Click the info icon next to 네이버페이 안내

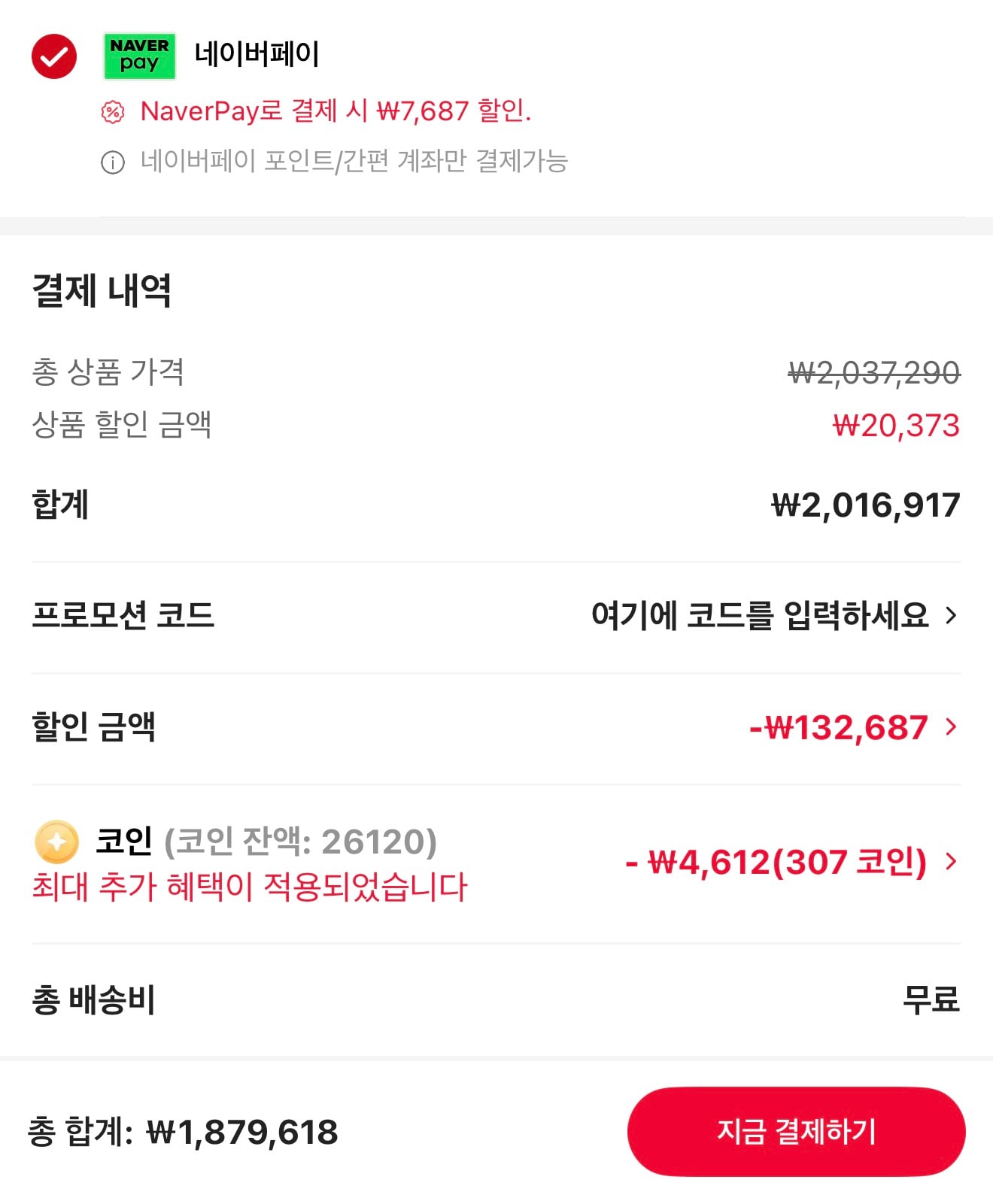(111, 162)
